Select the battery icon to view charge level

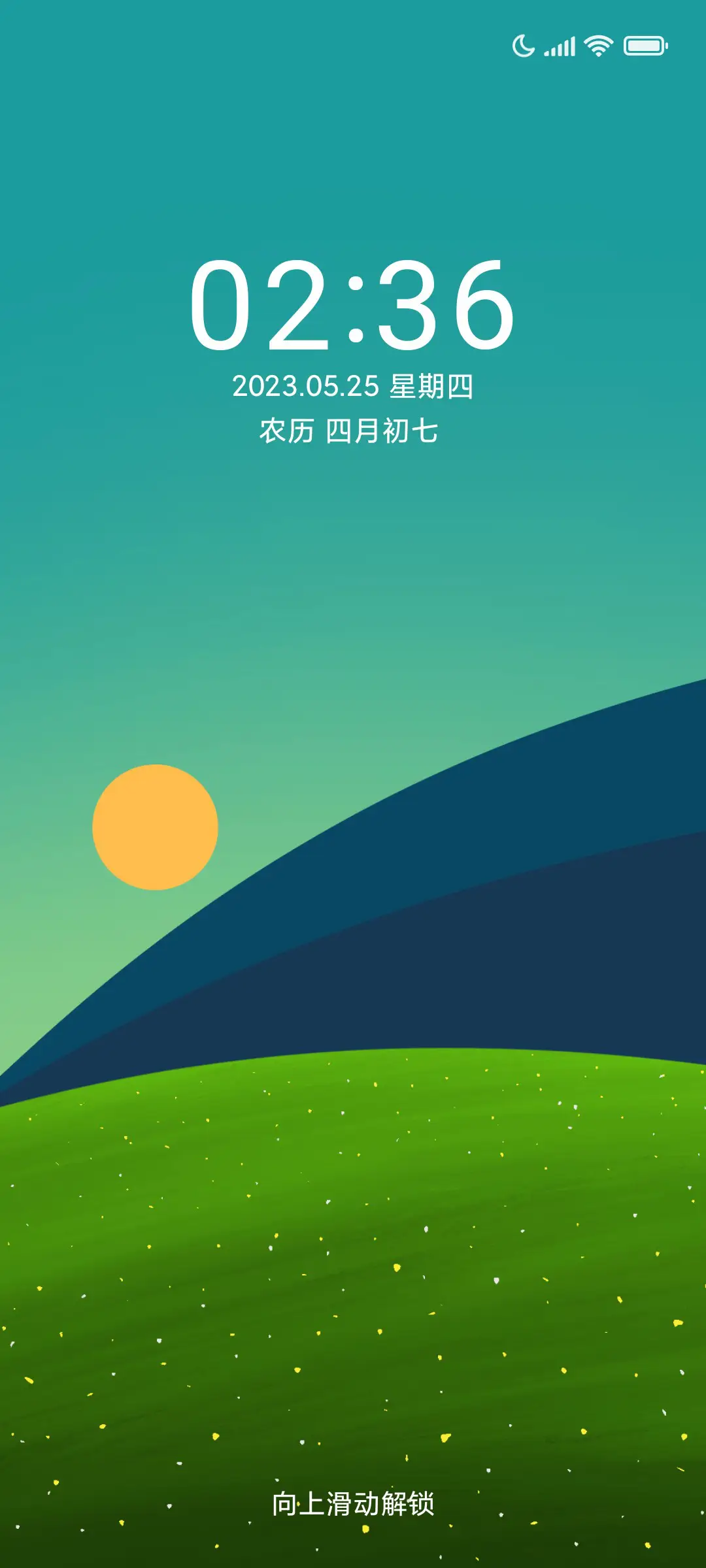coord(644,44)
